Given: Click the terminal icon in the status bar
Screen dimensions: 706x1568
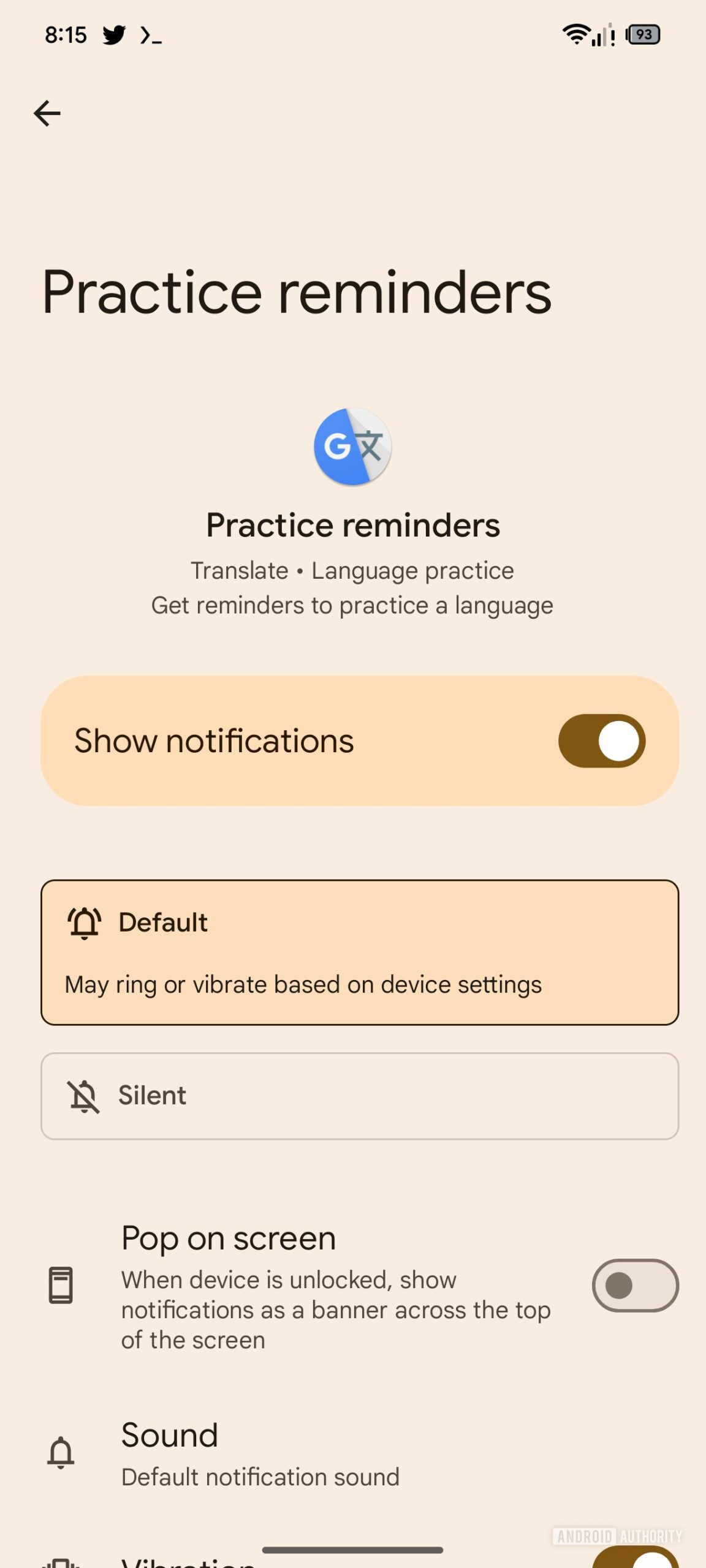Looking at the screenshot, I should pyautogui.click(x=151, y=36).
